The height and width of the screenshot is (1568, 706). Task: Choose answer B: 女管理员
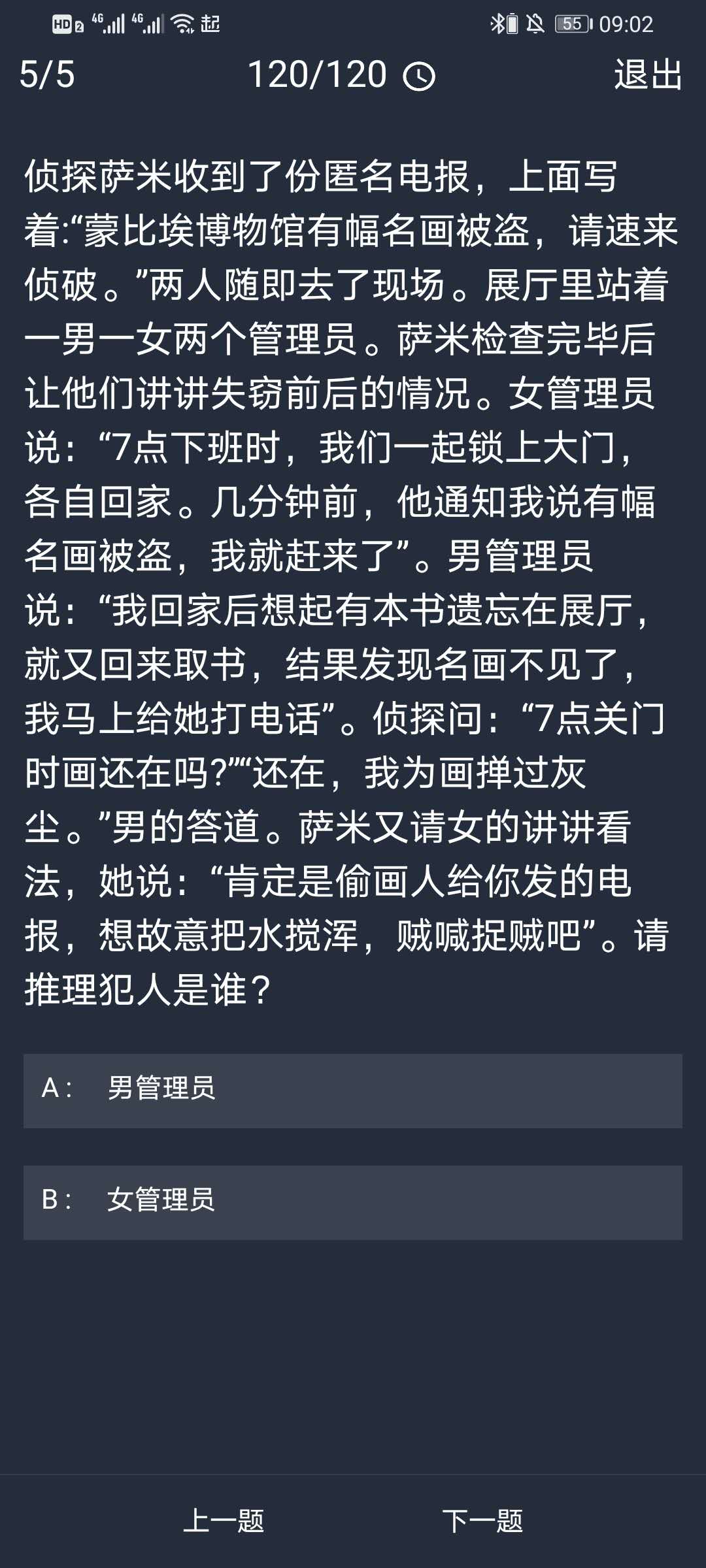coord(353,1202)
